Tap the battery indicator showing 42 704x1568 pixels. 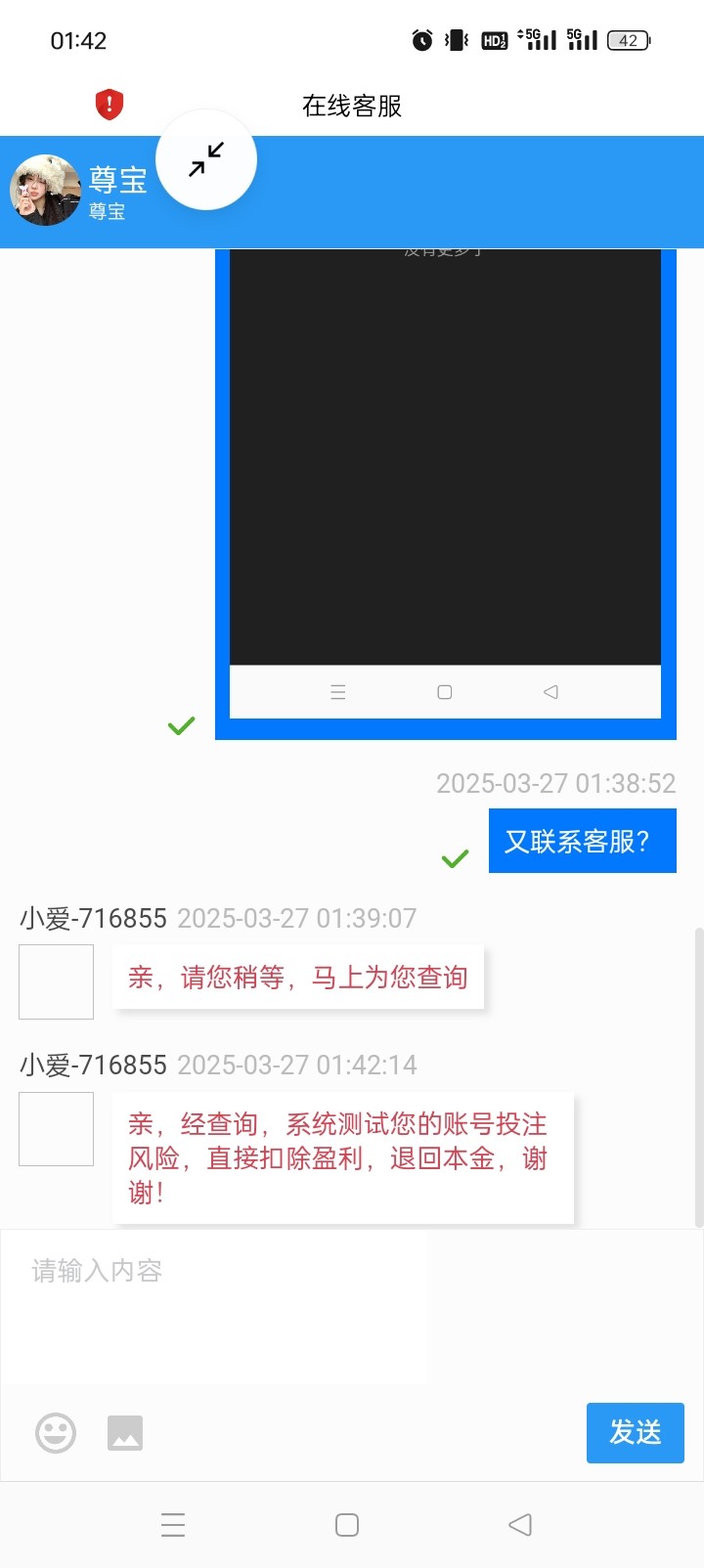click(627, 40)
